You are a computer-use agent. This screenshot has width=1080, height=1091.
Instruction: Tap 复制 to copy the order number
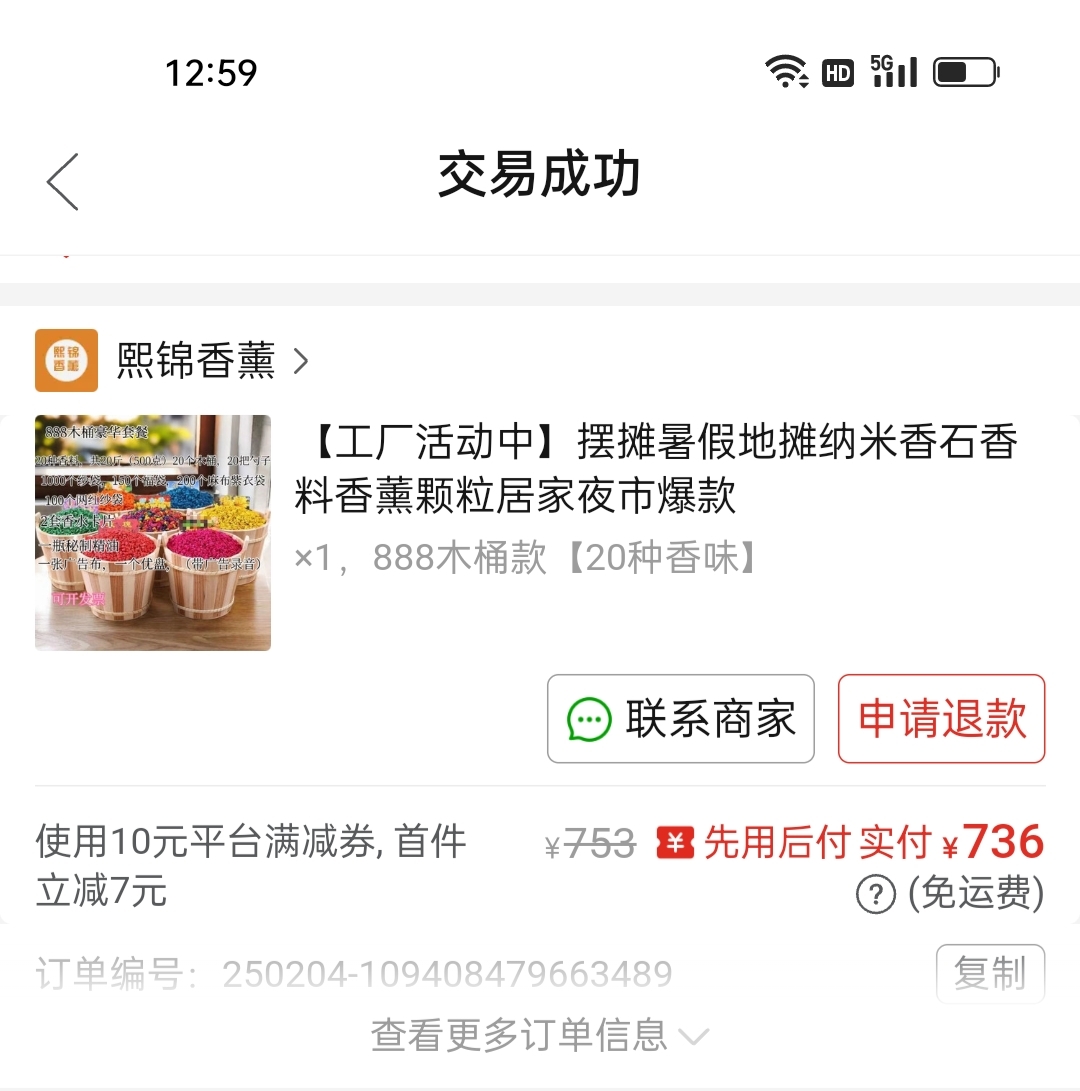990,972
